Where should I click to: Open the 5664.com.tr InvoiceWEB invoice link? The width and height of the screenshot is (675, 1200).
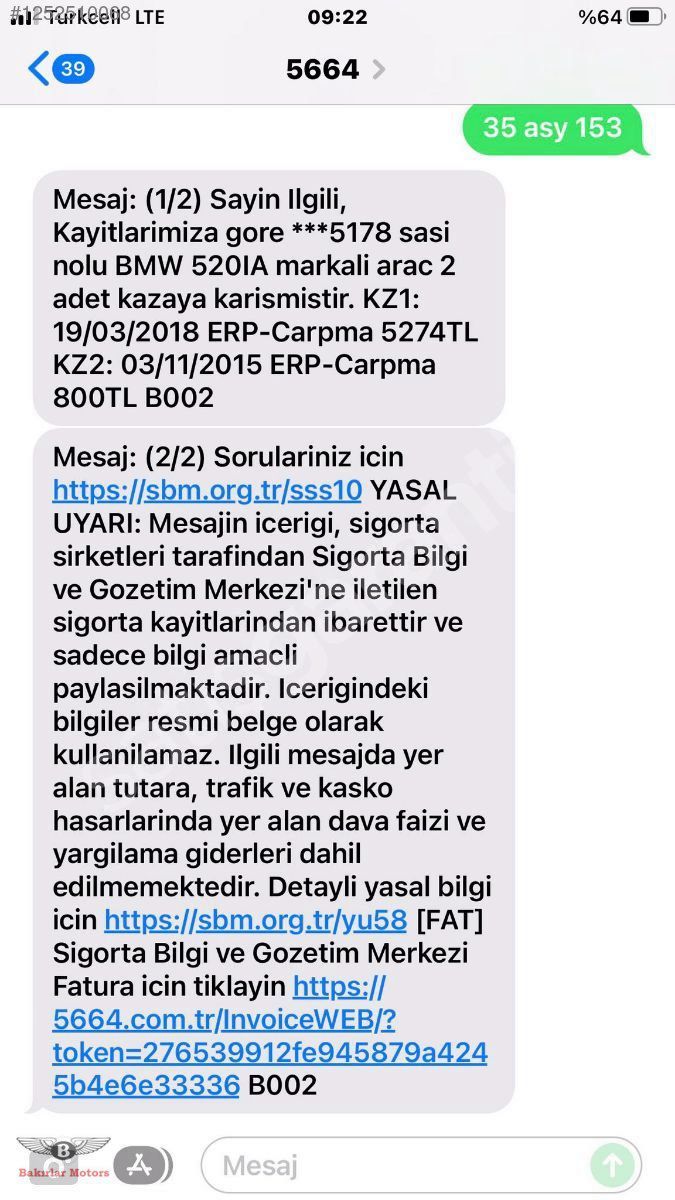pyautogui.click(x=269, y=1036)
